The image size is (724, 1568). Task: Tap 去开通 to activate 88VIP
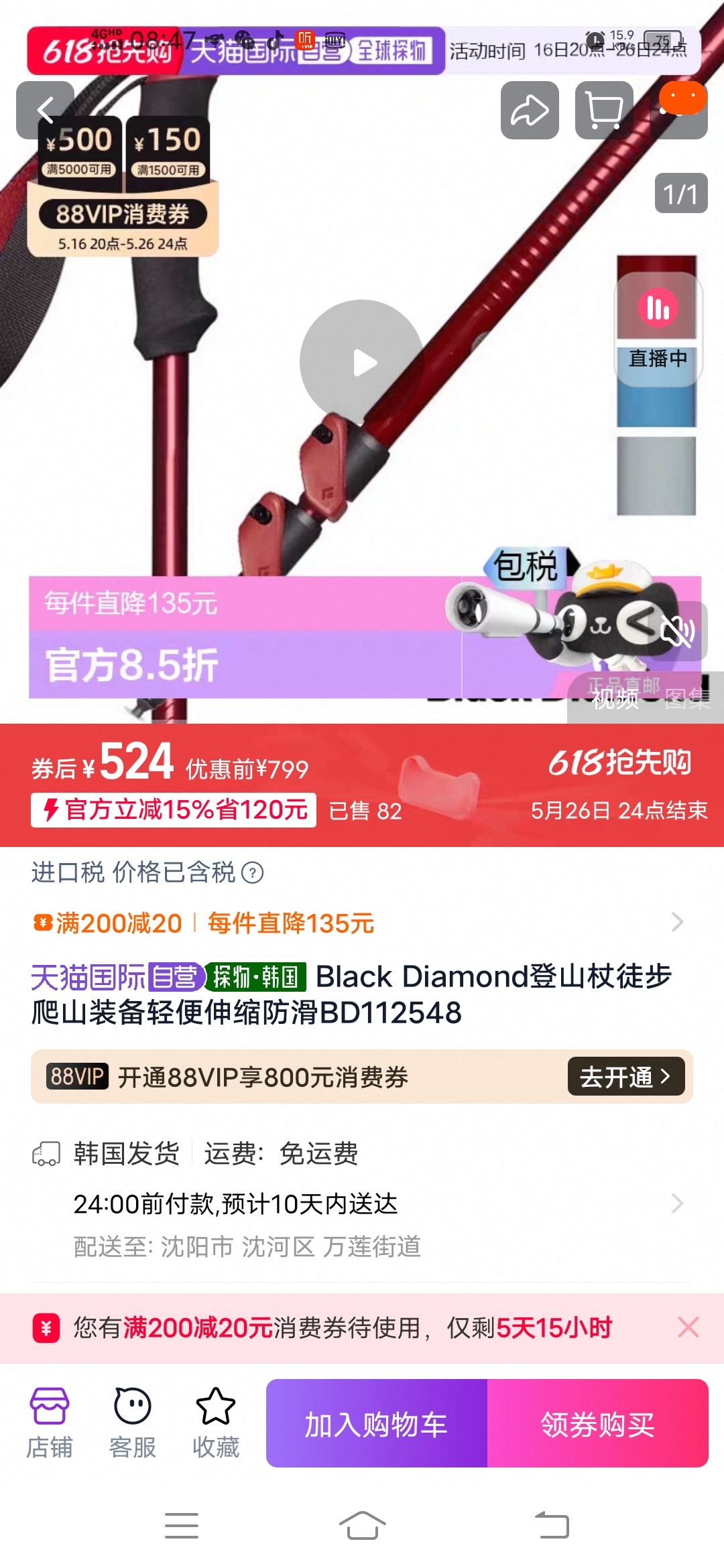tap(625, 1077)
